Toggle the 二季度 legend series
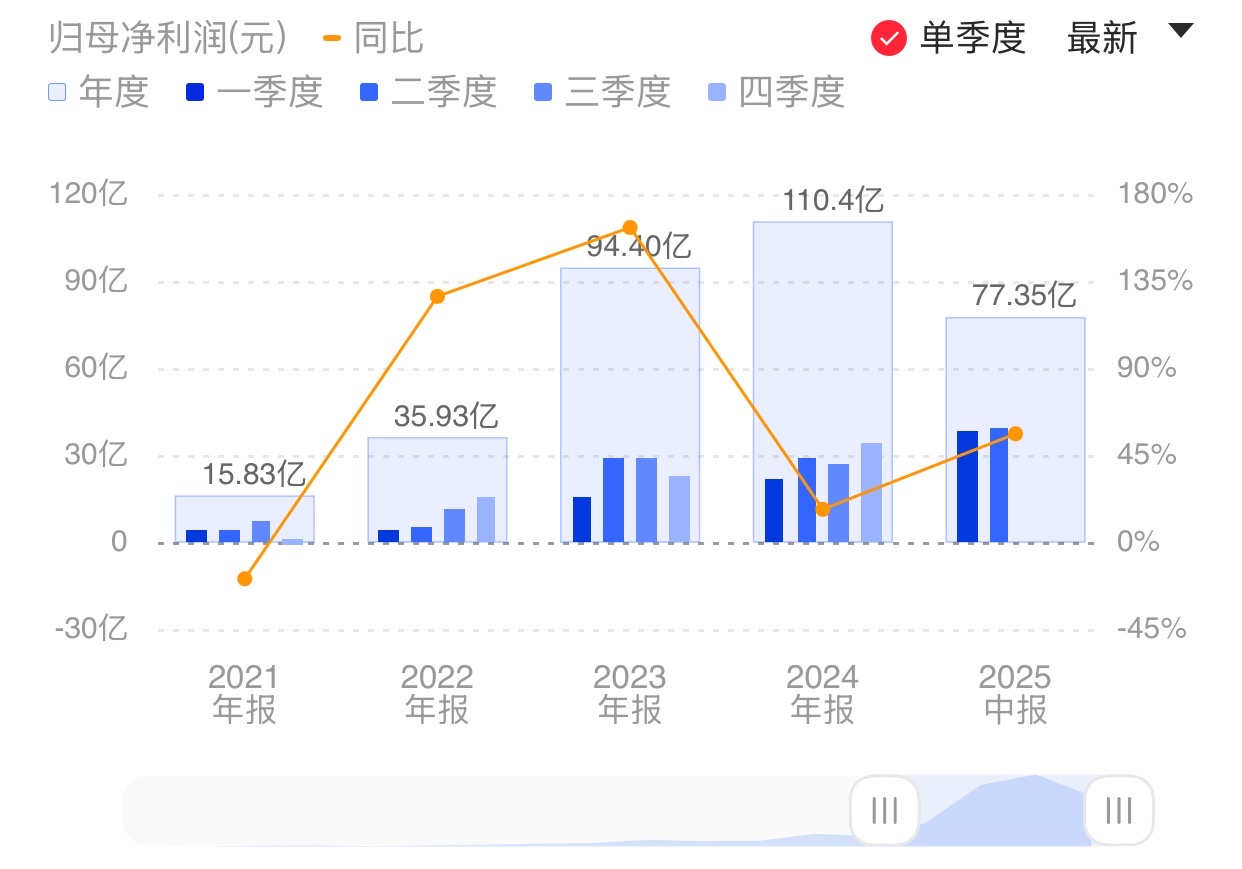The height and width of the screenshot is (869, 1242). pyautogui.click(x=428, y=92)
